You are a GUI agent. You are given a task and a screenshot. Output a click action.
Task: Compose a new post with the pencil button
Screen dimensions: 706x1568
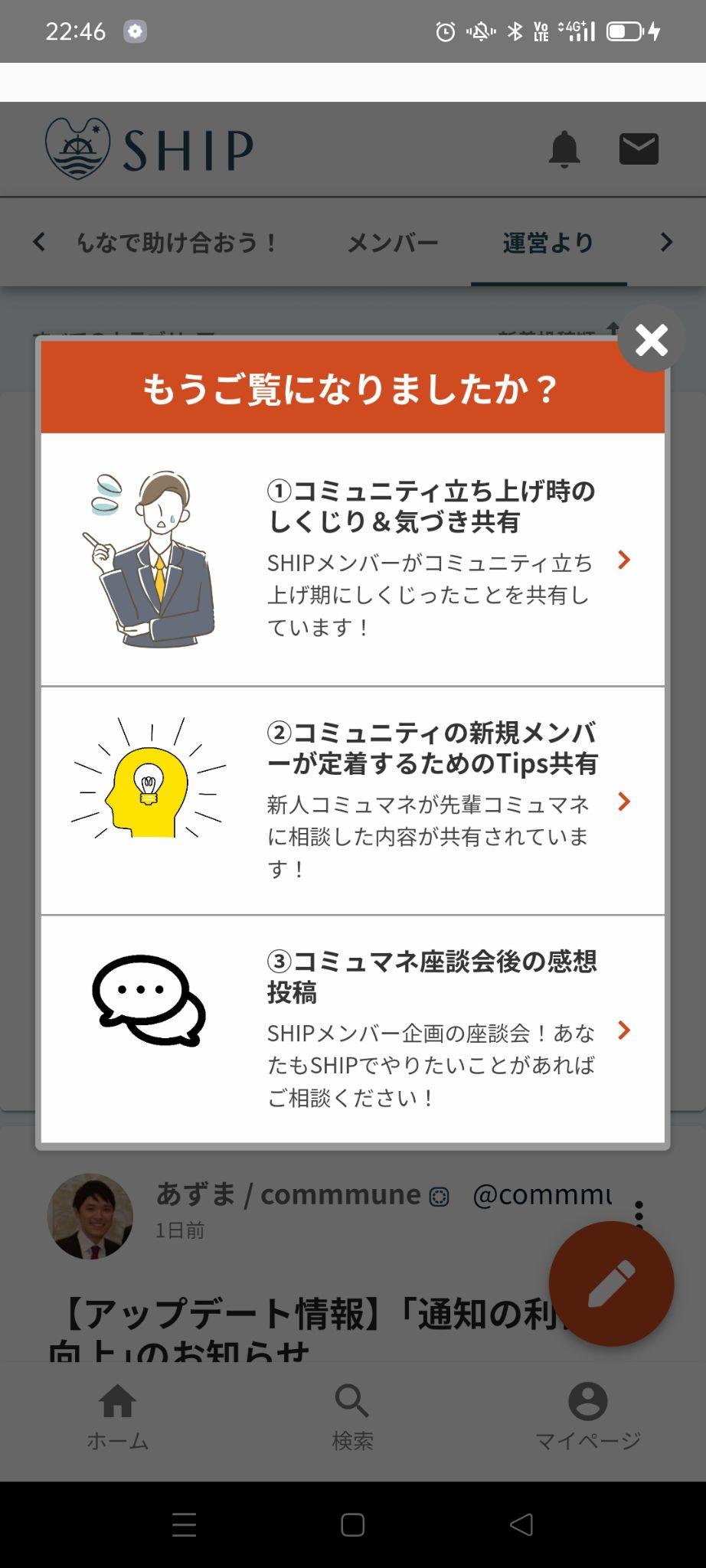coord(611,1284)
